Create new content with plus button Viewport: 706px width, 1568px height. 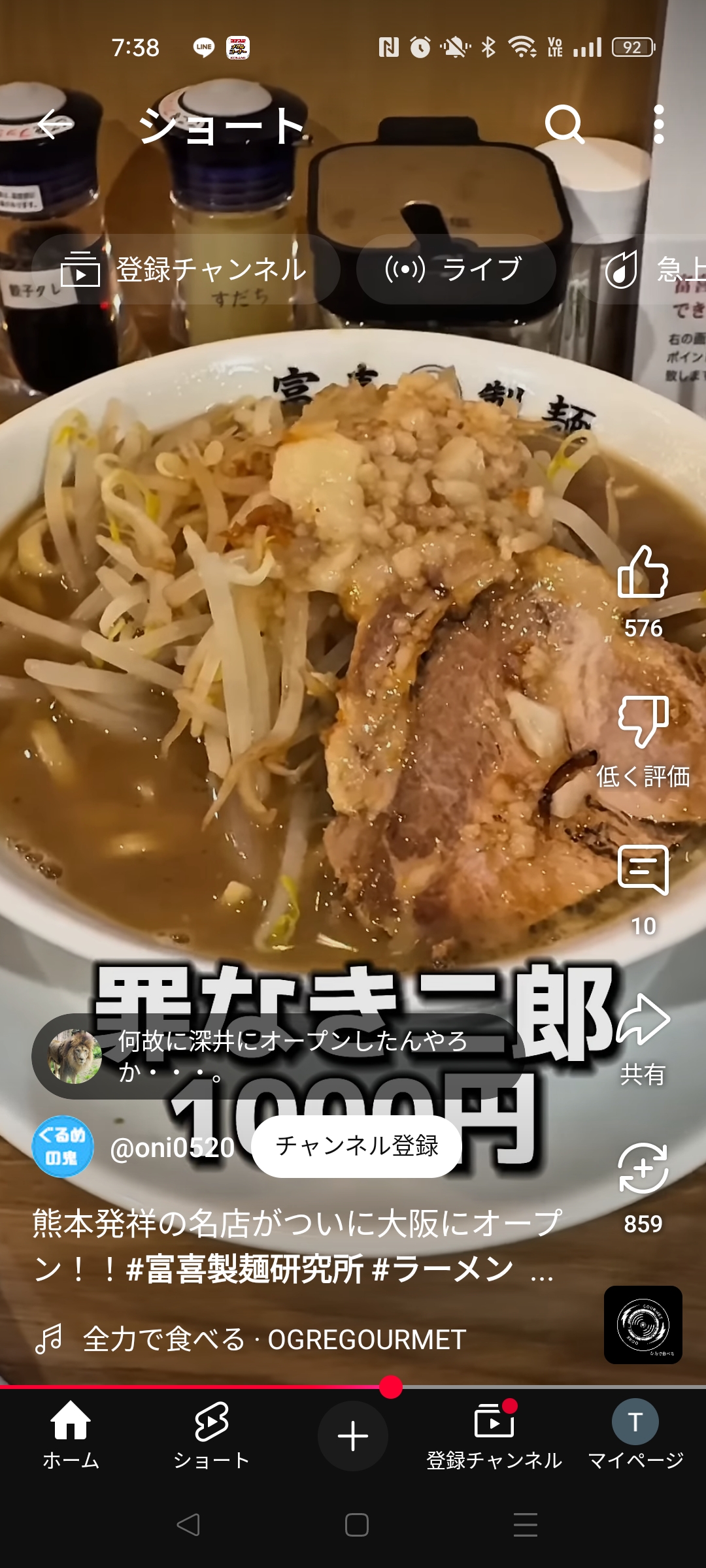pyautogui.click(x=353, y=1436)
